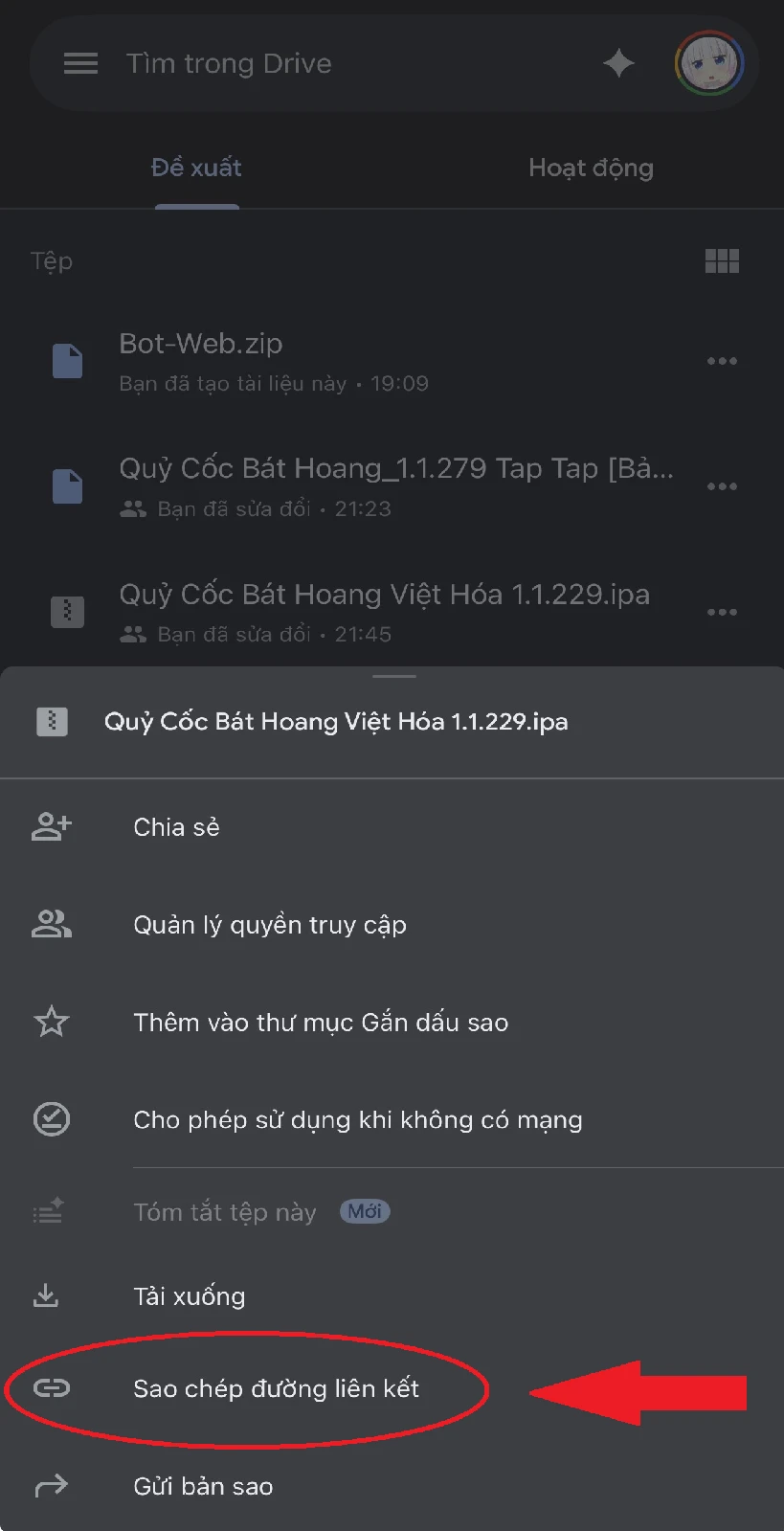Toggle starred status via Thêm vào thư mục Gắn dấu sao
The height and width of the screenshot is (1531, 784).
click(321, 1022)
